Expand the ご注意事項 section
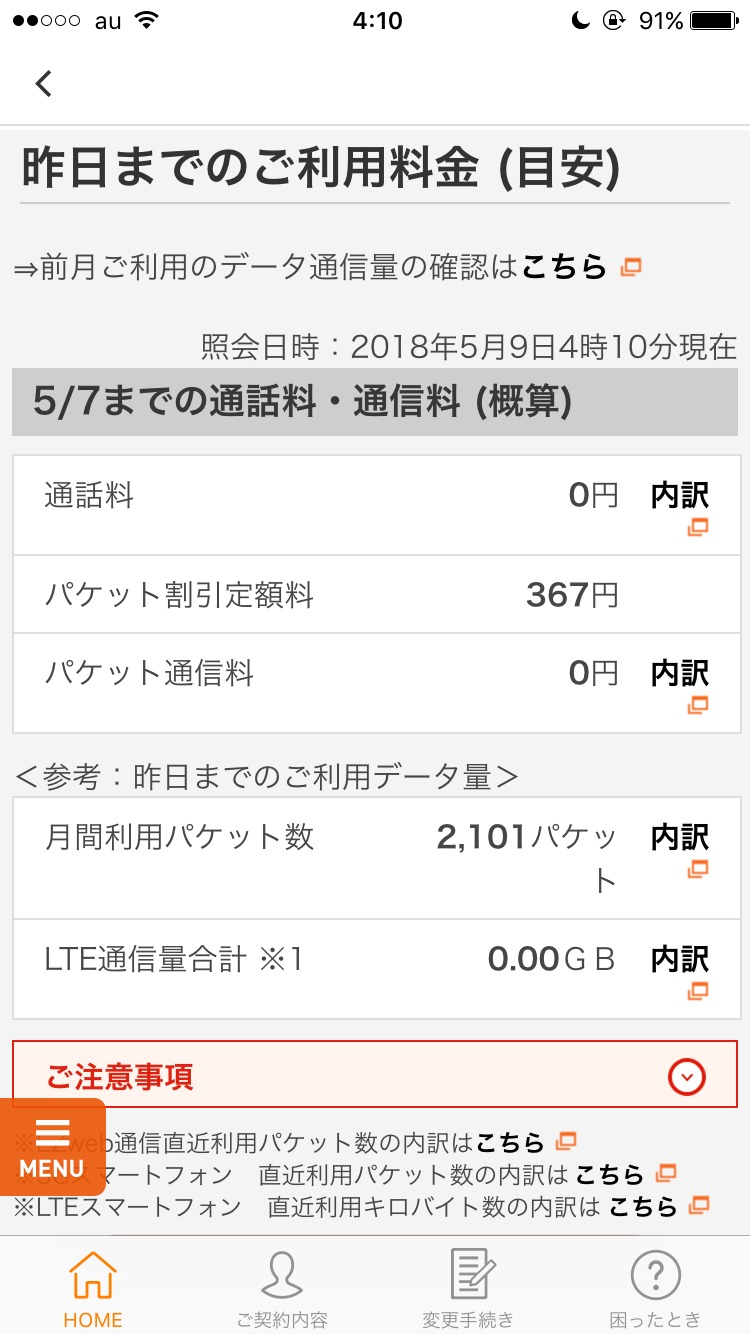 375,1075
